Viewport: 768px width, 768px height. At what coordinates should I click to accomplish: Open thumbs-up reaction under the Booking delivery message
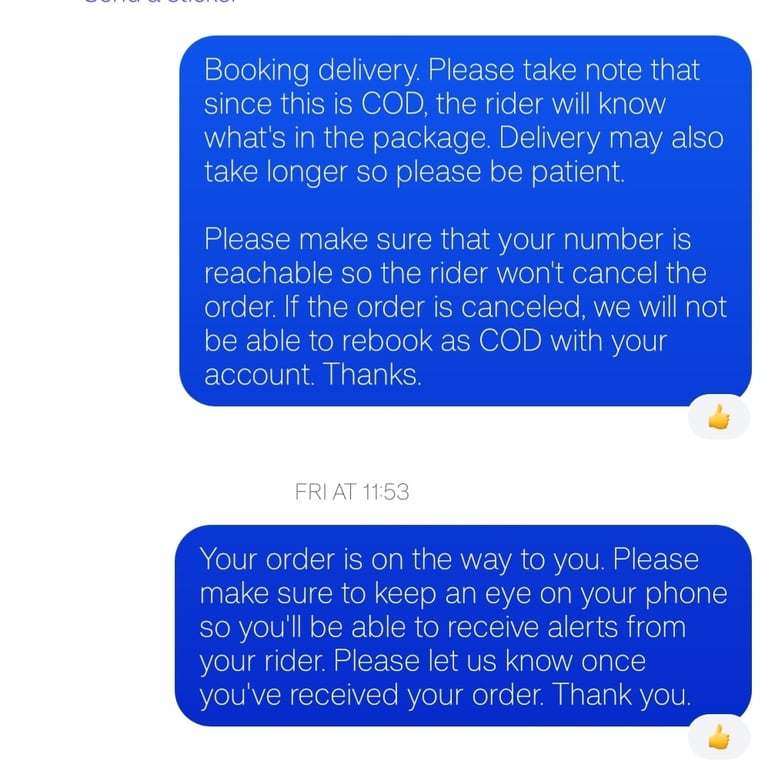point(718,418)
